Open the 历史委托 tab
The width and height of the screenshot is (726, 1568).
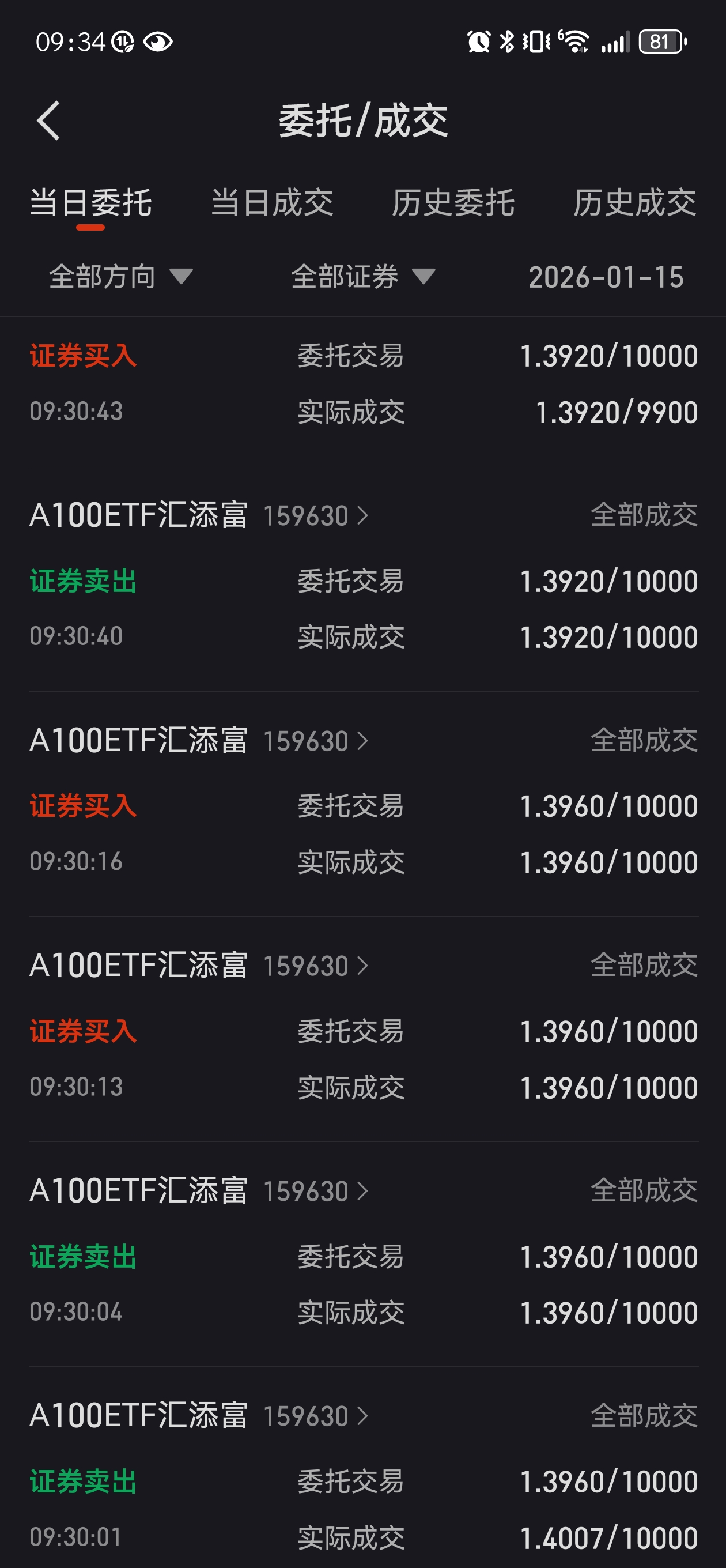tap(453, 203)
